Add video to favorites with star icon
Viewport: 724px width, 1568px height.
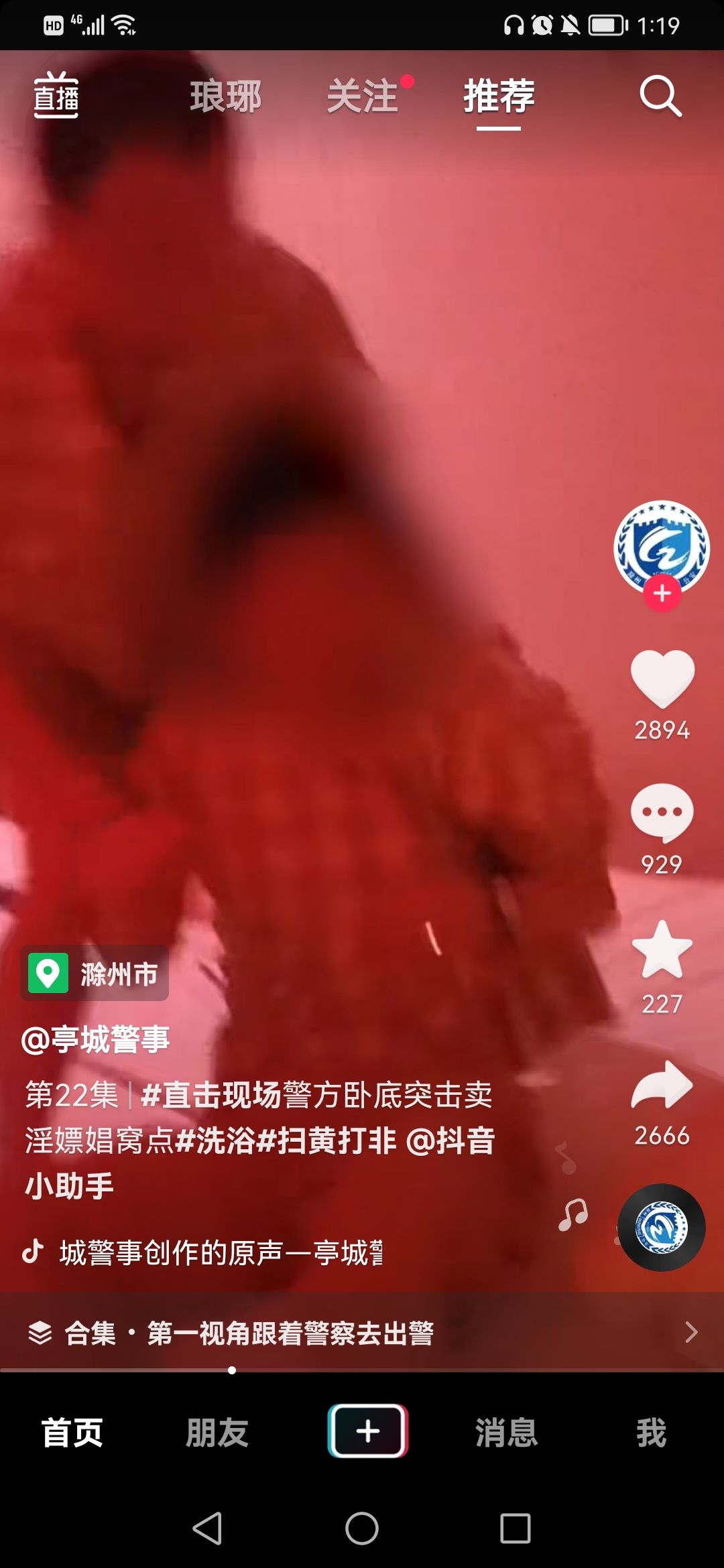[x=662, y=950]
